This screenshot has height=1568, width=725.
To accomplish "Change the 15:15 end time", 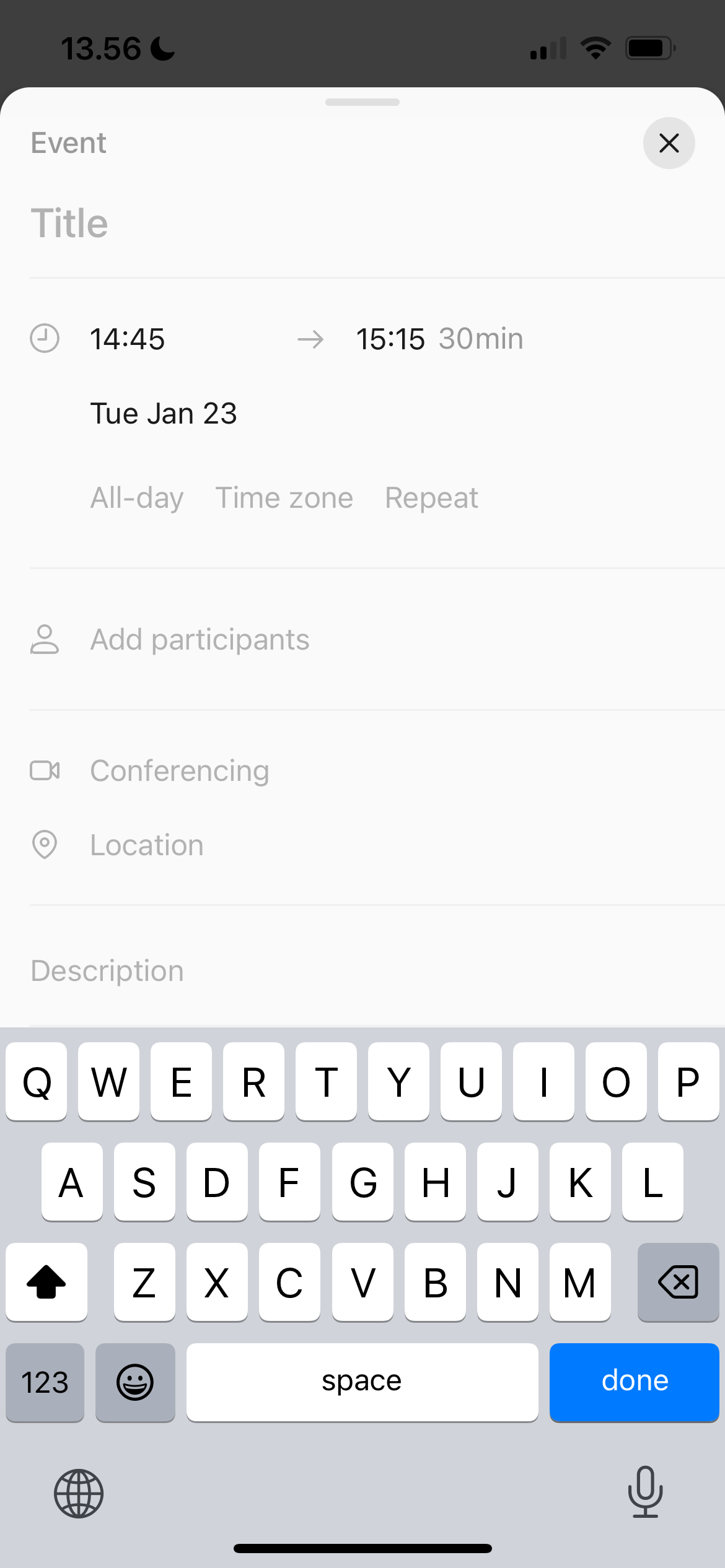I will coord(390,339).
